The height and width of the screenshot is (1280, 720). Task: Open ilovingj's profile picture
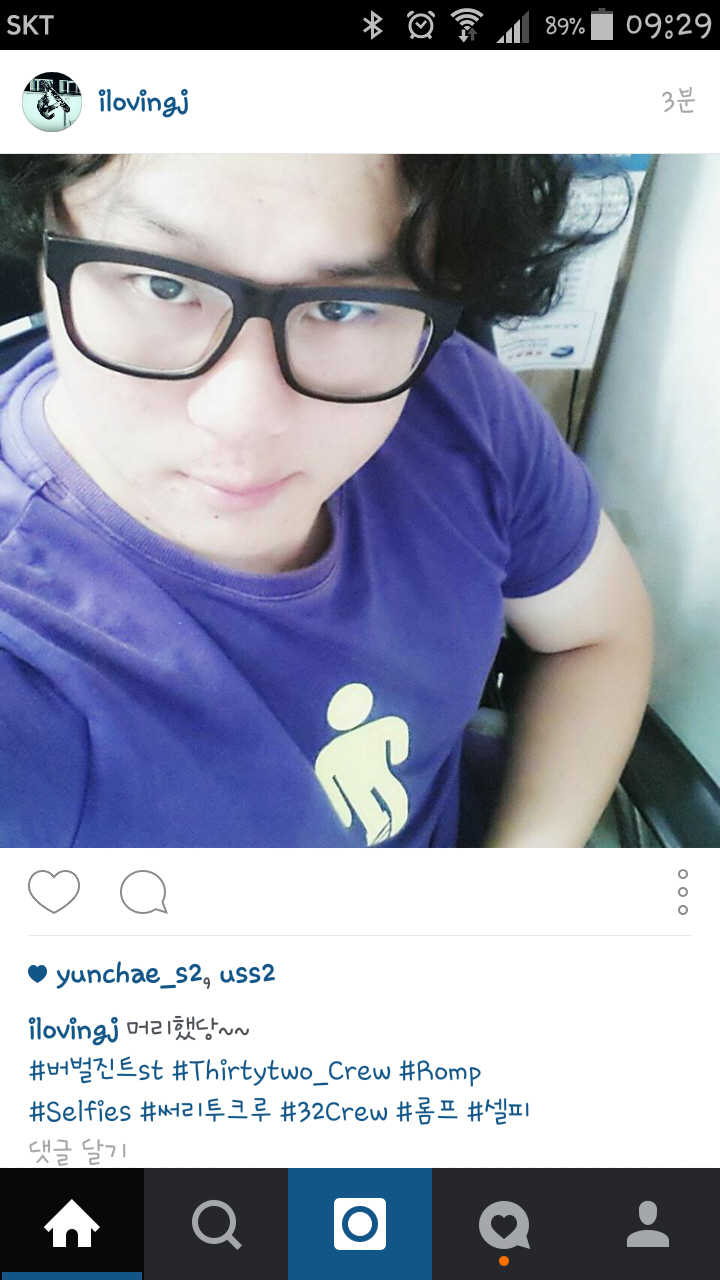52,101
